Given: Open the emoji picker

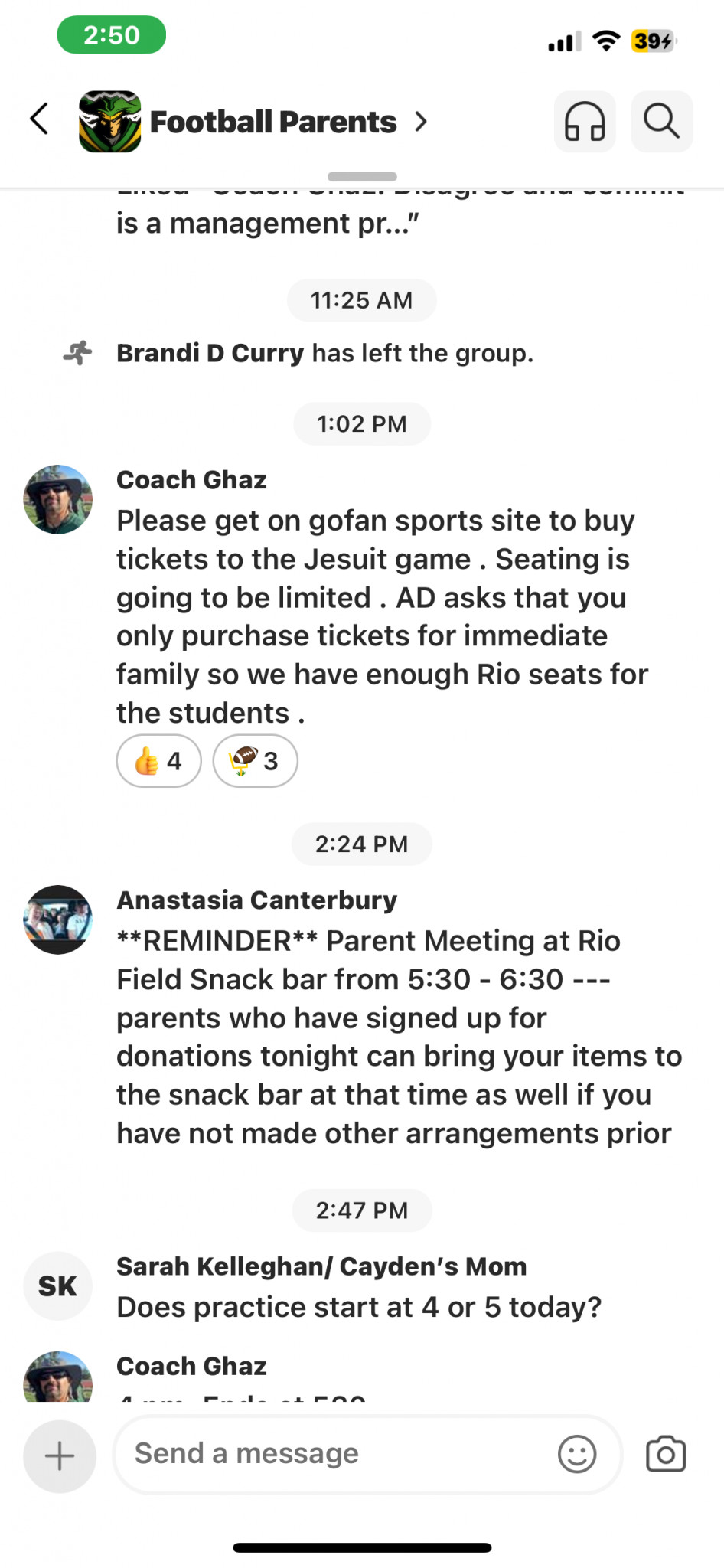Looking at the screenshot, I should 577,1454.
